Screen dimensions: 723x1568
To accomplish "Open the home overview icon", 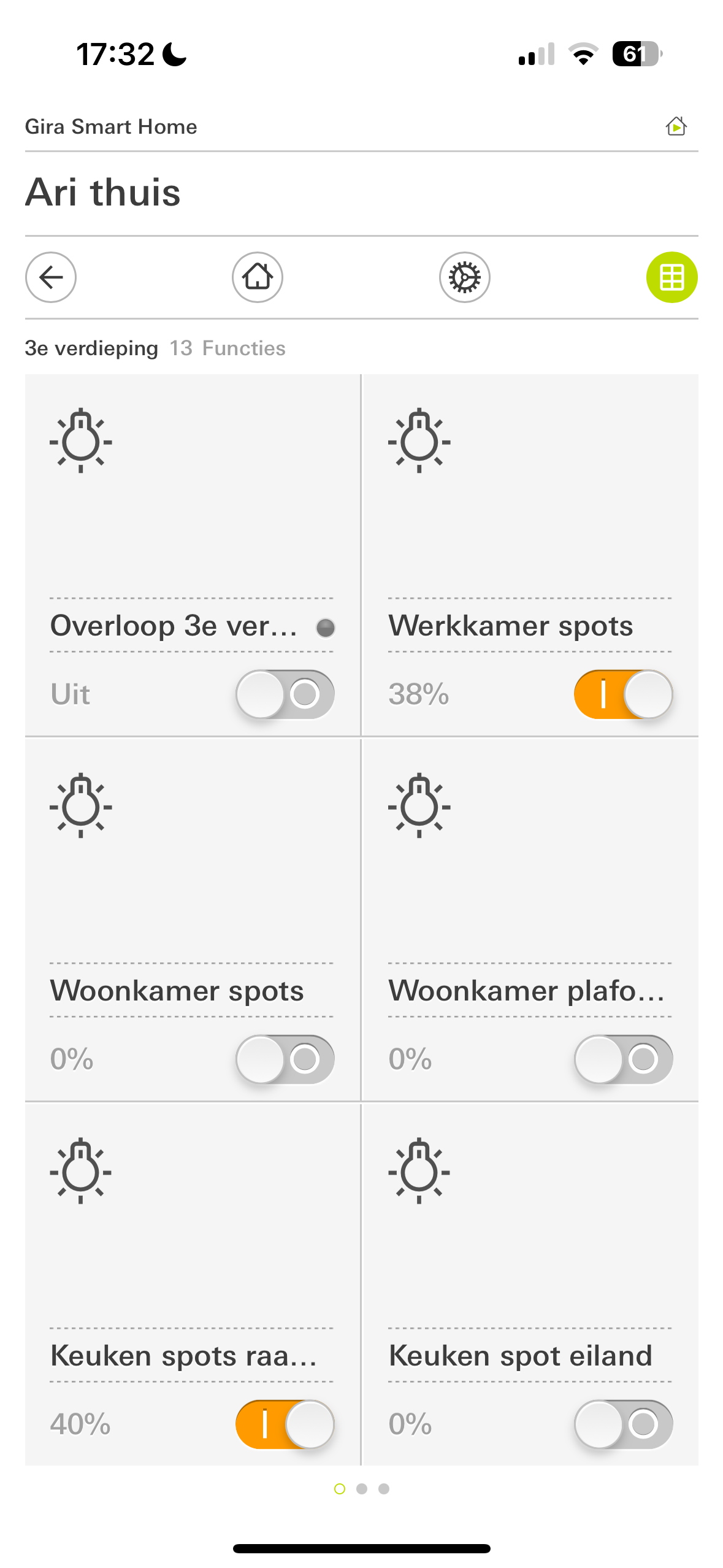I will (258, 277).
